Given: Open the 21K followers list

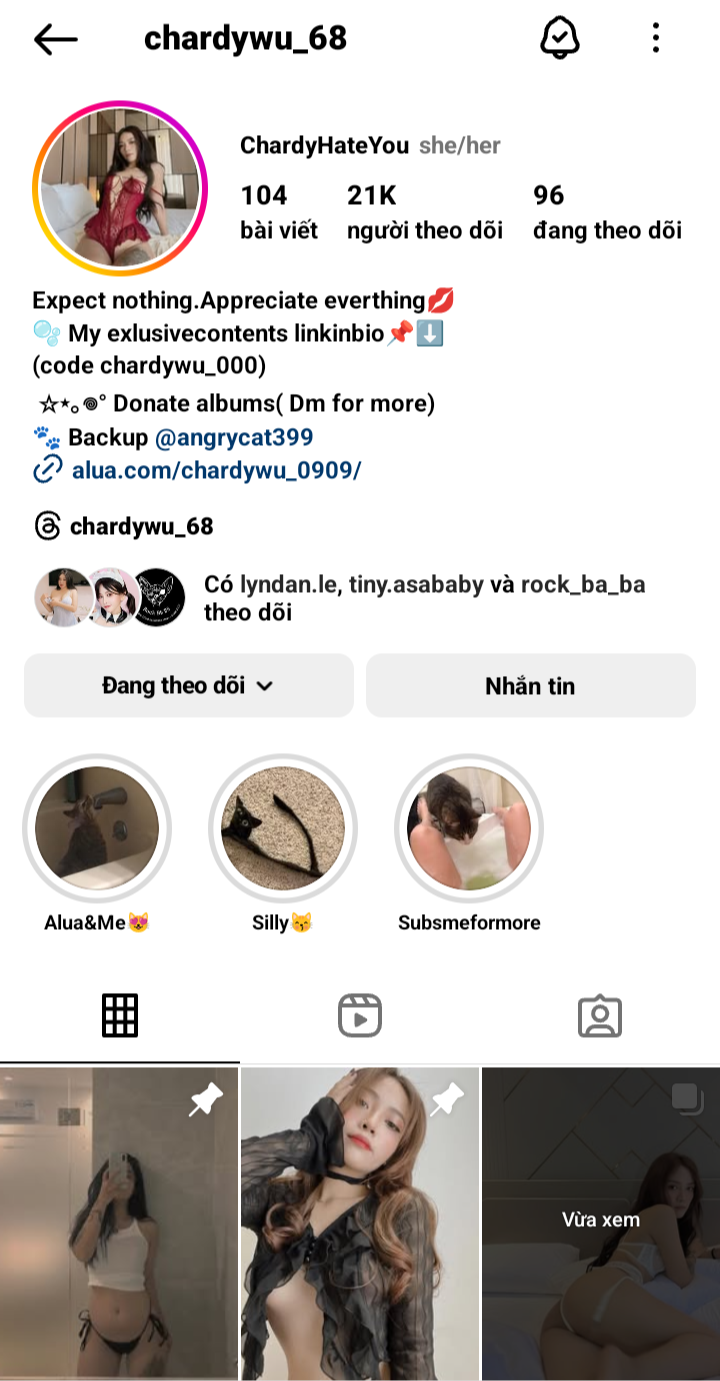Looking at the screenshot, I should tap(424, 211).
